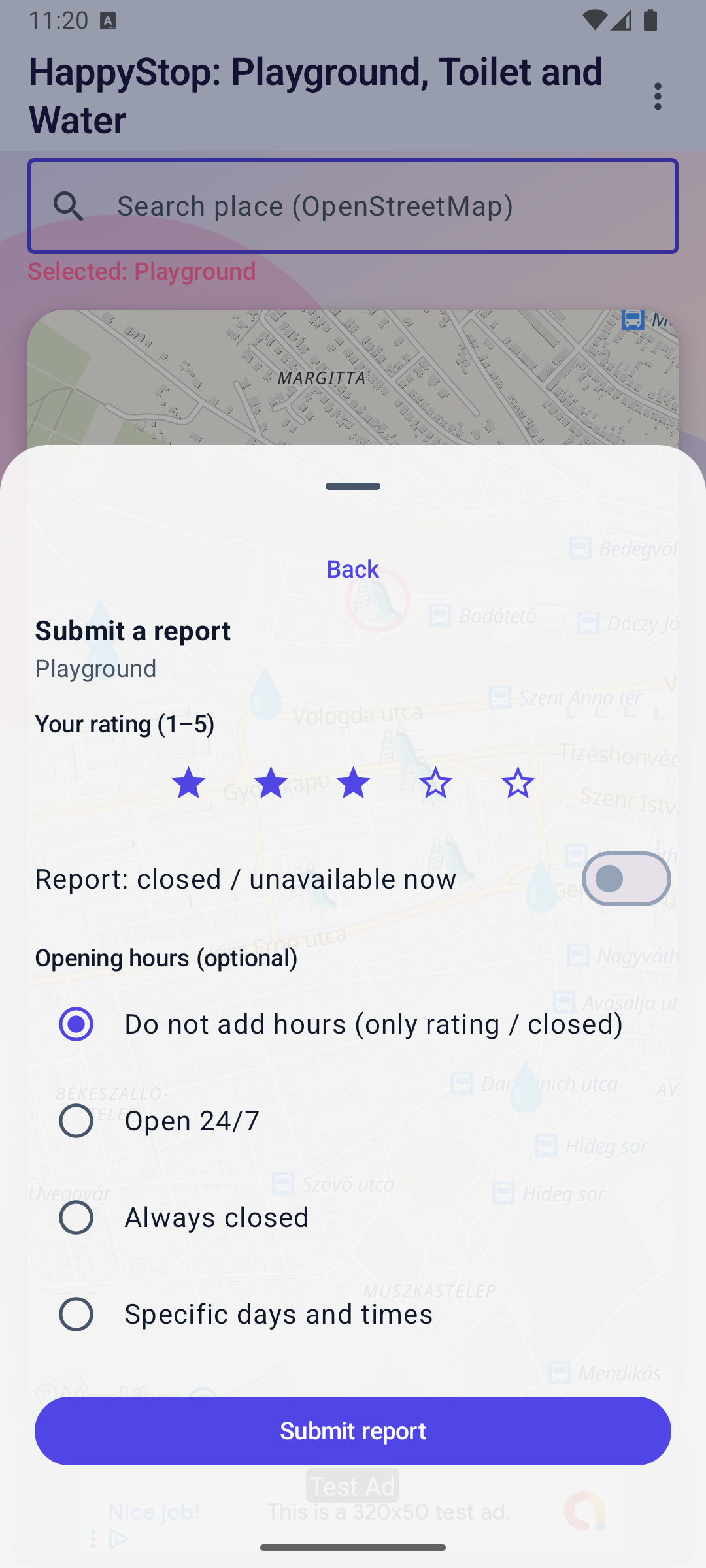The image size is (706, 1568).
Task: Tap the drag handle to collapse the sheet
Action: (x=352, y=486)
